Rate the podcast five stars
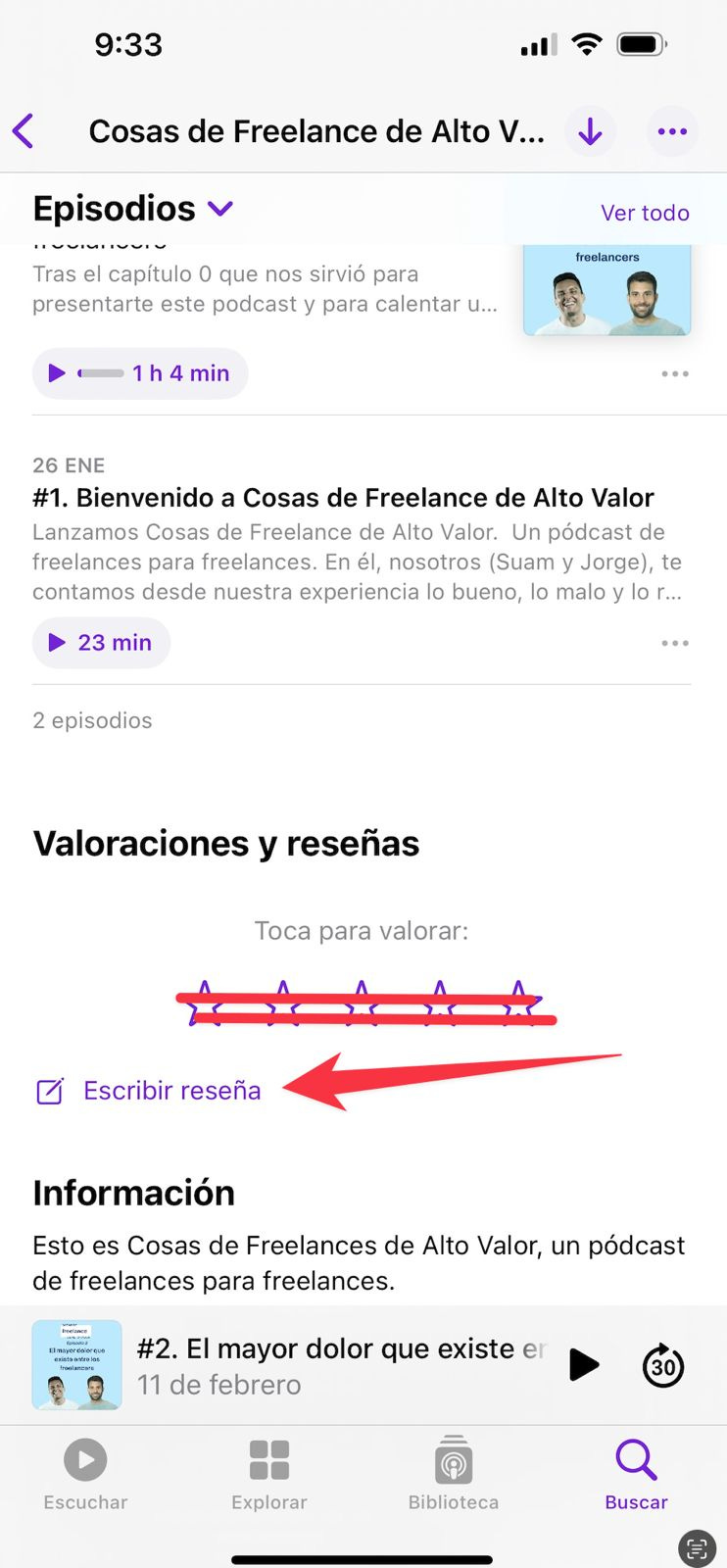 519,1004
